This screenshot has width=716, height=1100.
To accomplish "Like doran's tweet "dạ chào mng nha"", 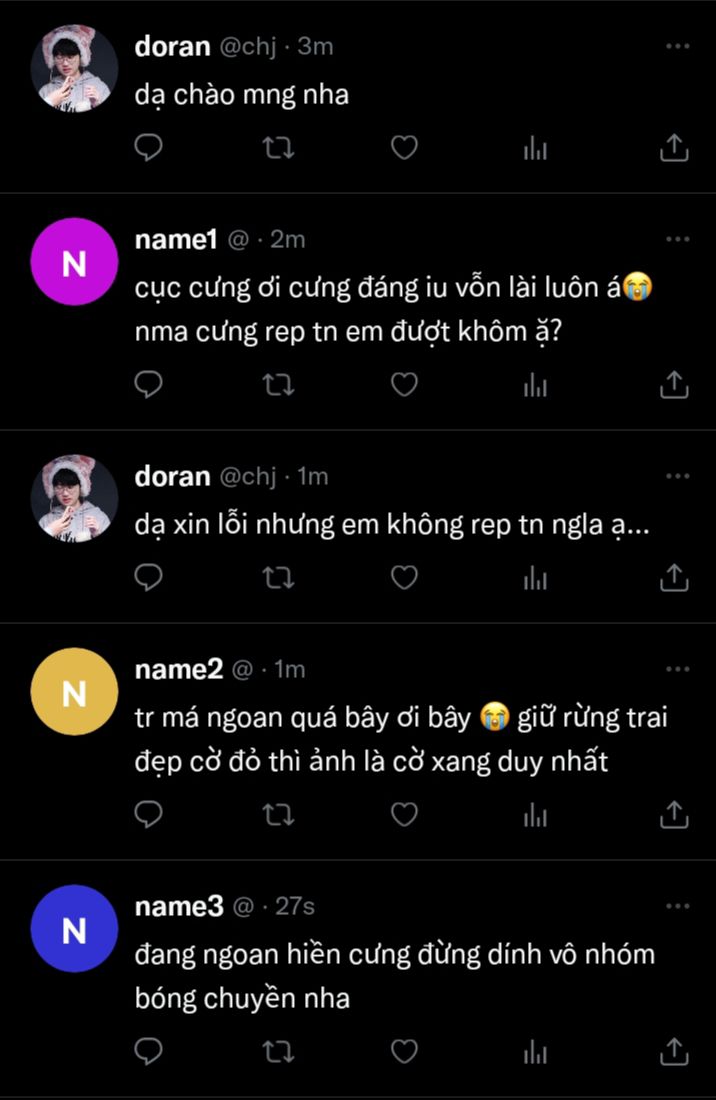I will (403, 148).
